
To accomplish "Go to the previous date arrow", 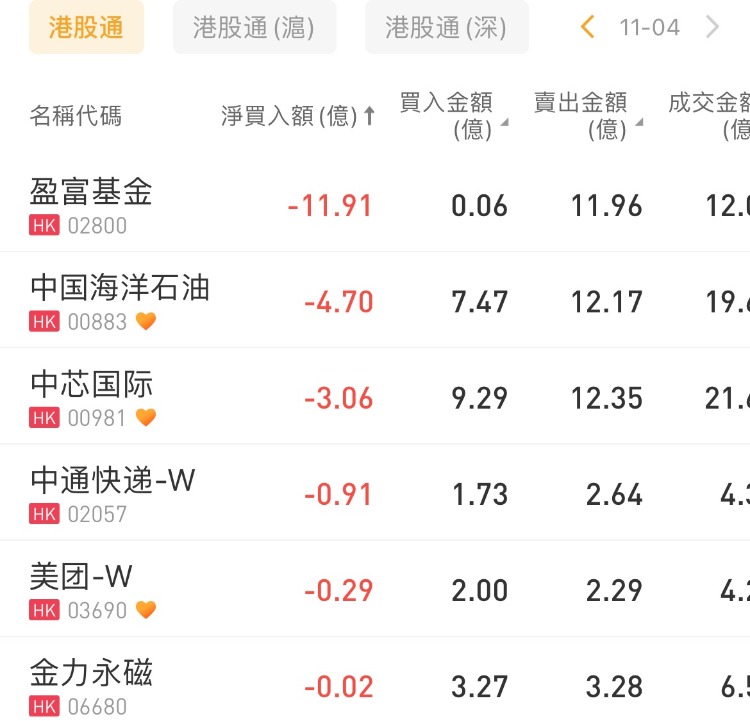I will click(x=588, y=27).
